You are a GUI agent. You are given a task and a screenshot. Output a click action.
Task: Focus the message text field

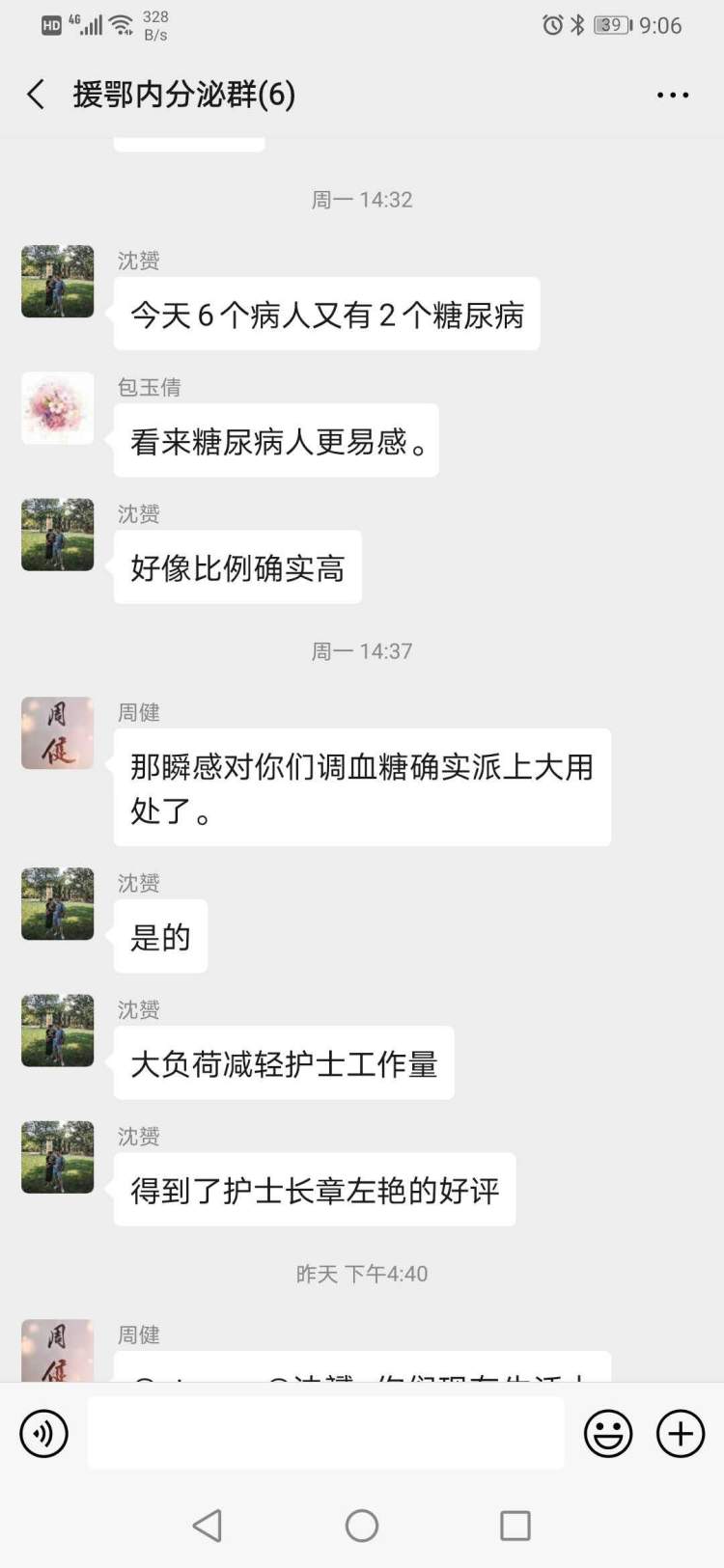tap(325, 1434)
